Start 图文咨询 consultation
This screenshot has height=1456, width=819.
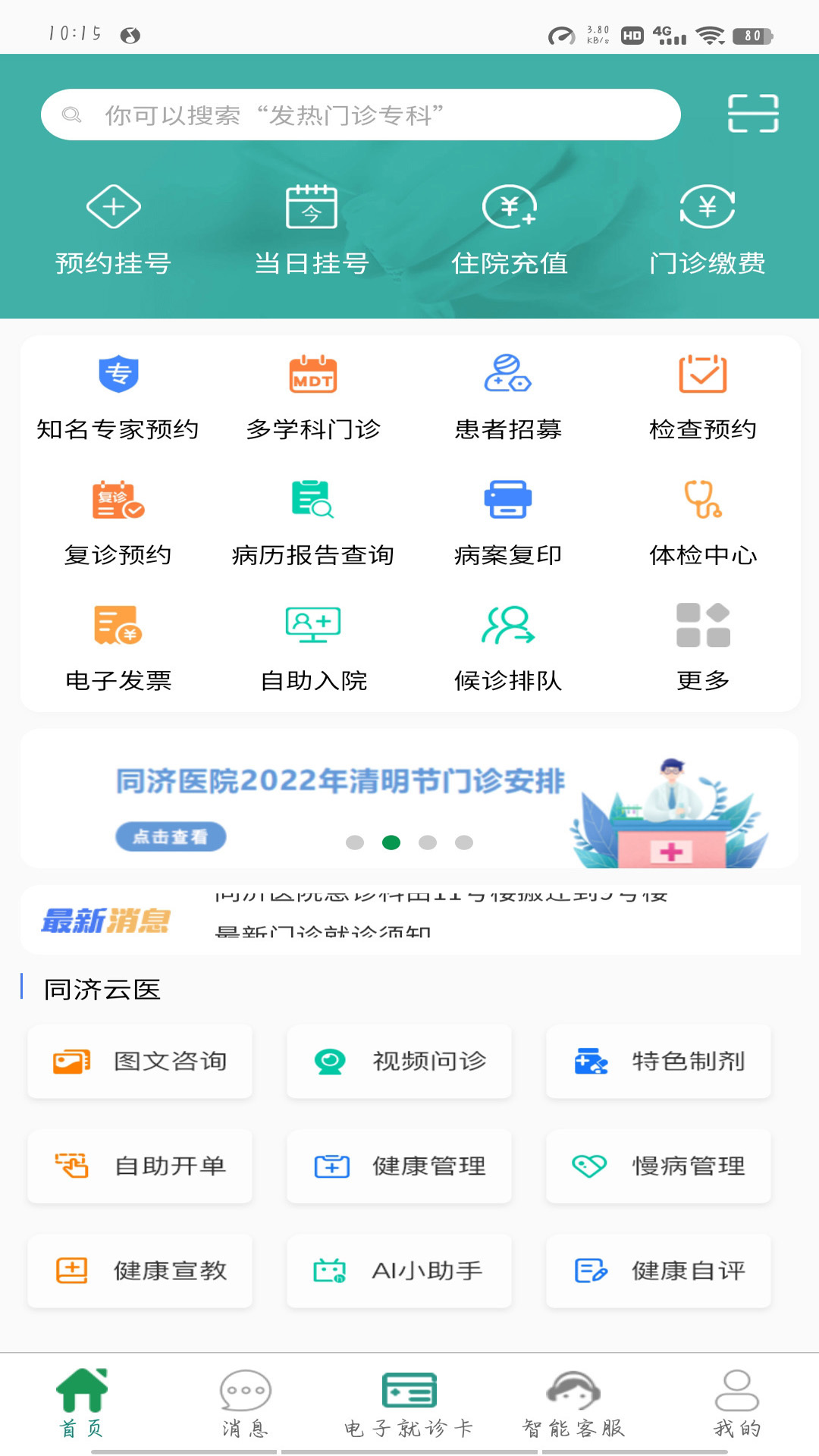coord(140,1061)
